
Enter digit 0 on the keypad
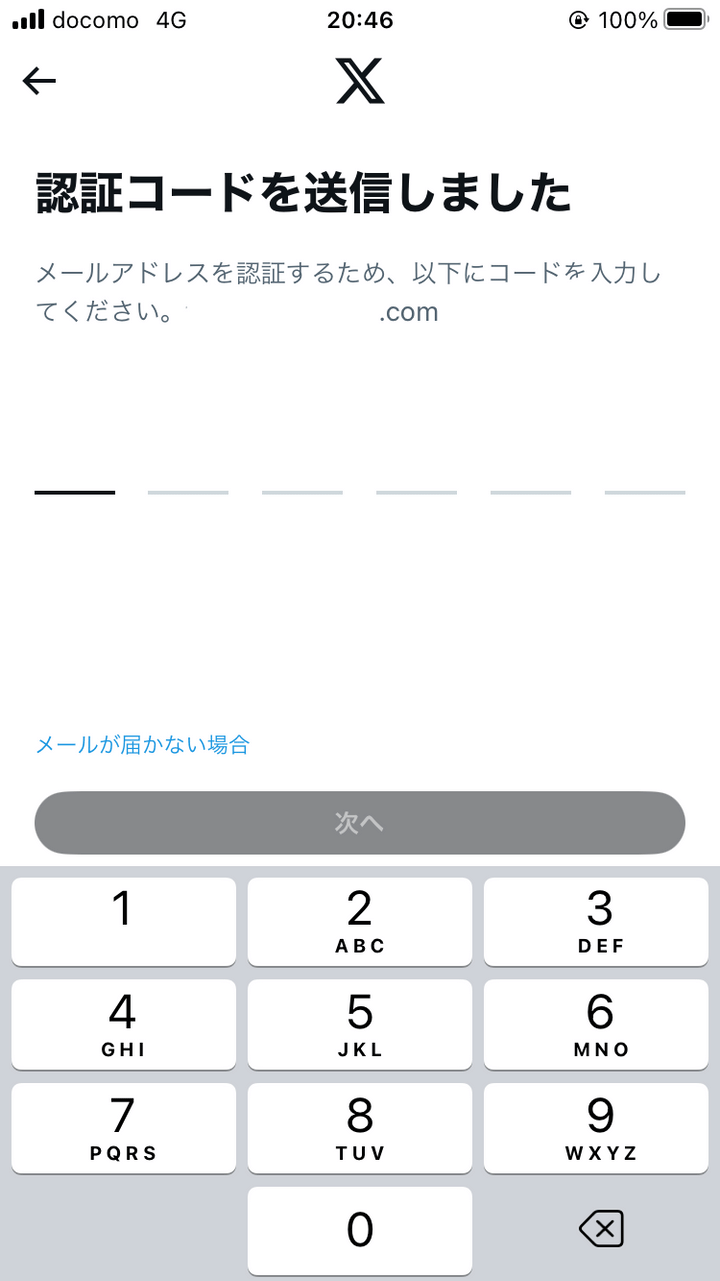click(360, 1230)
